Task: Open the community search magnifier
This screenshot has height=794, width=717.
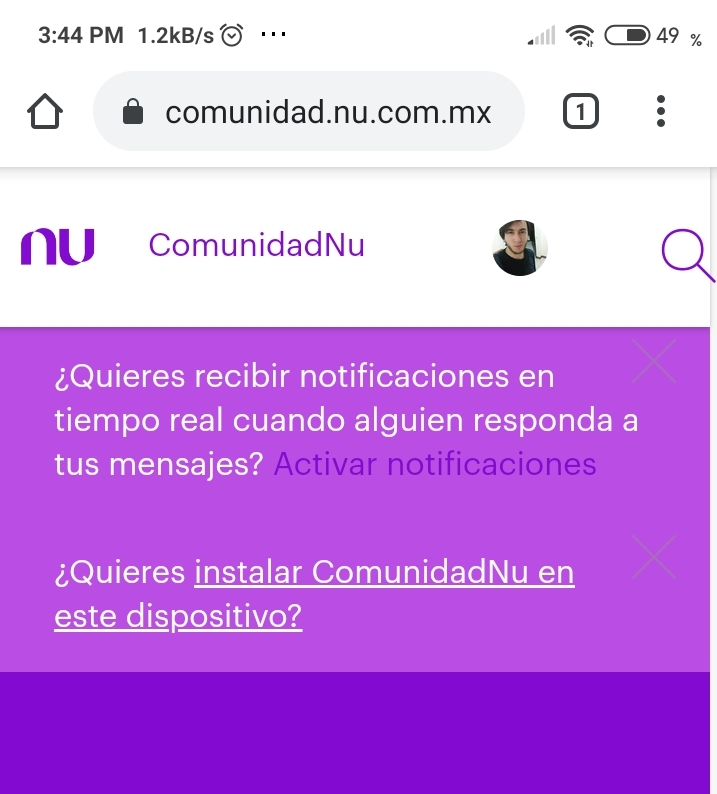Action: pyautogui.click(x=687, y=254)
